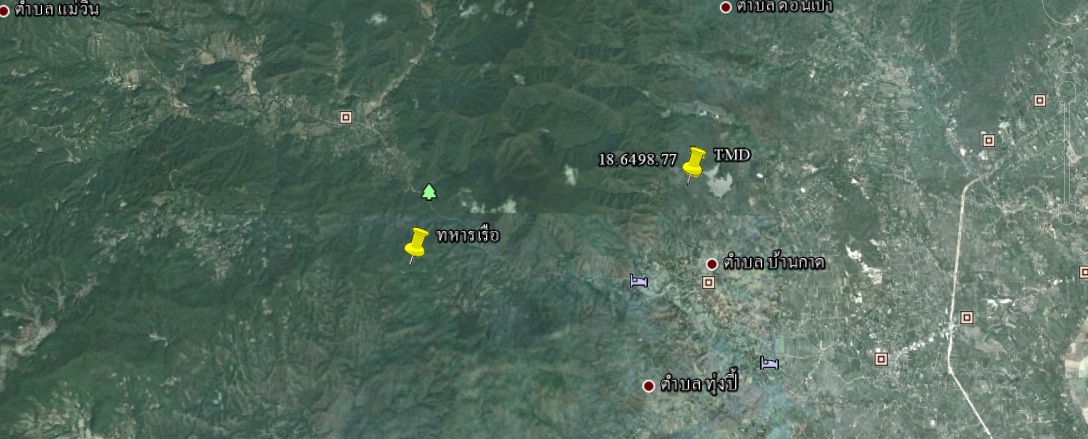1088x439 pixels.
Task: Open the TMD yellow pushpin placemark
Action: point(694,162)
